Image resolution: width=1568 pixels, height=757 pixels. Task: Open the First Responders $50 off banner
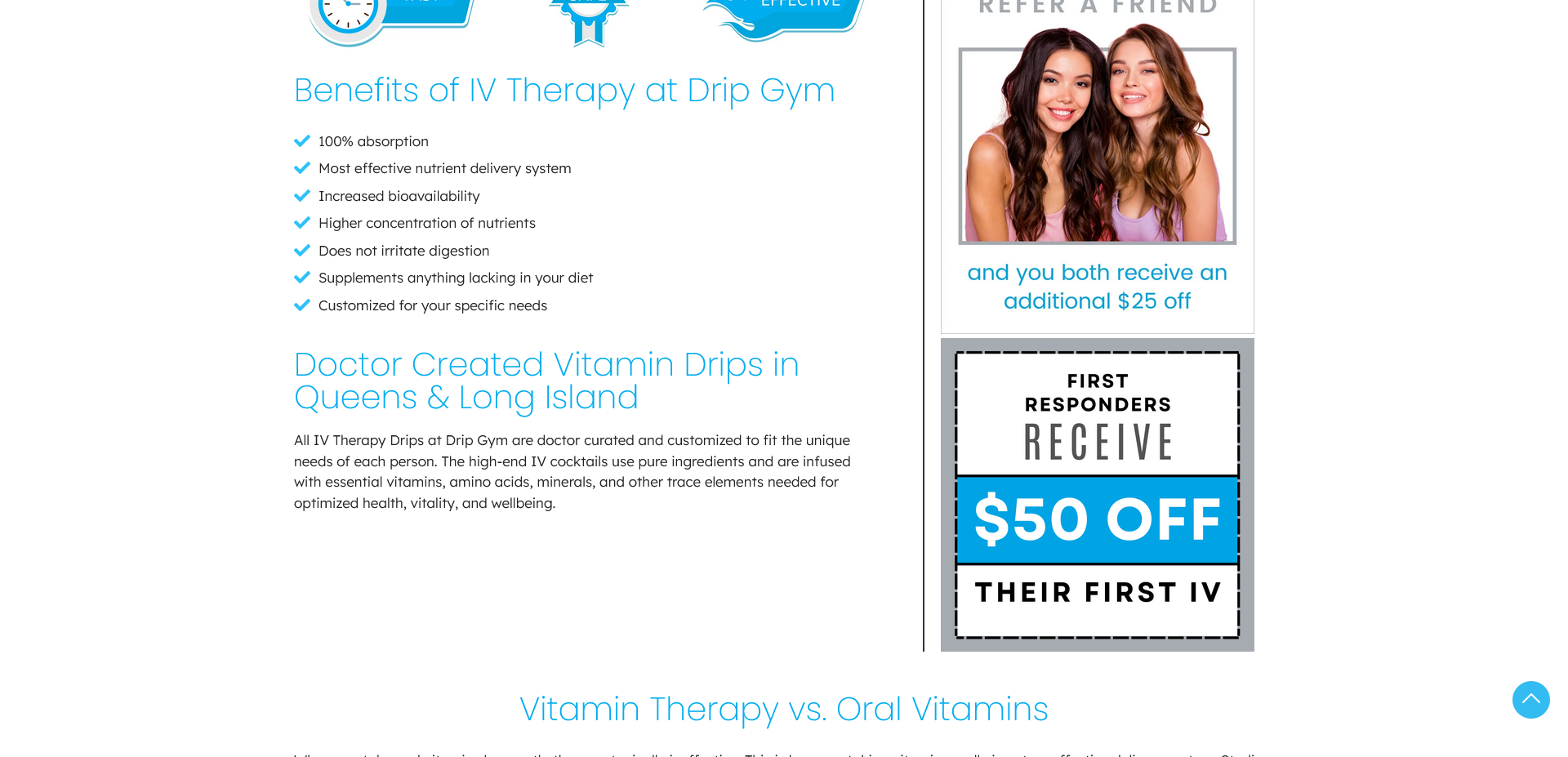pyautogui.click(x=1097, y=495)
